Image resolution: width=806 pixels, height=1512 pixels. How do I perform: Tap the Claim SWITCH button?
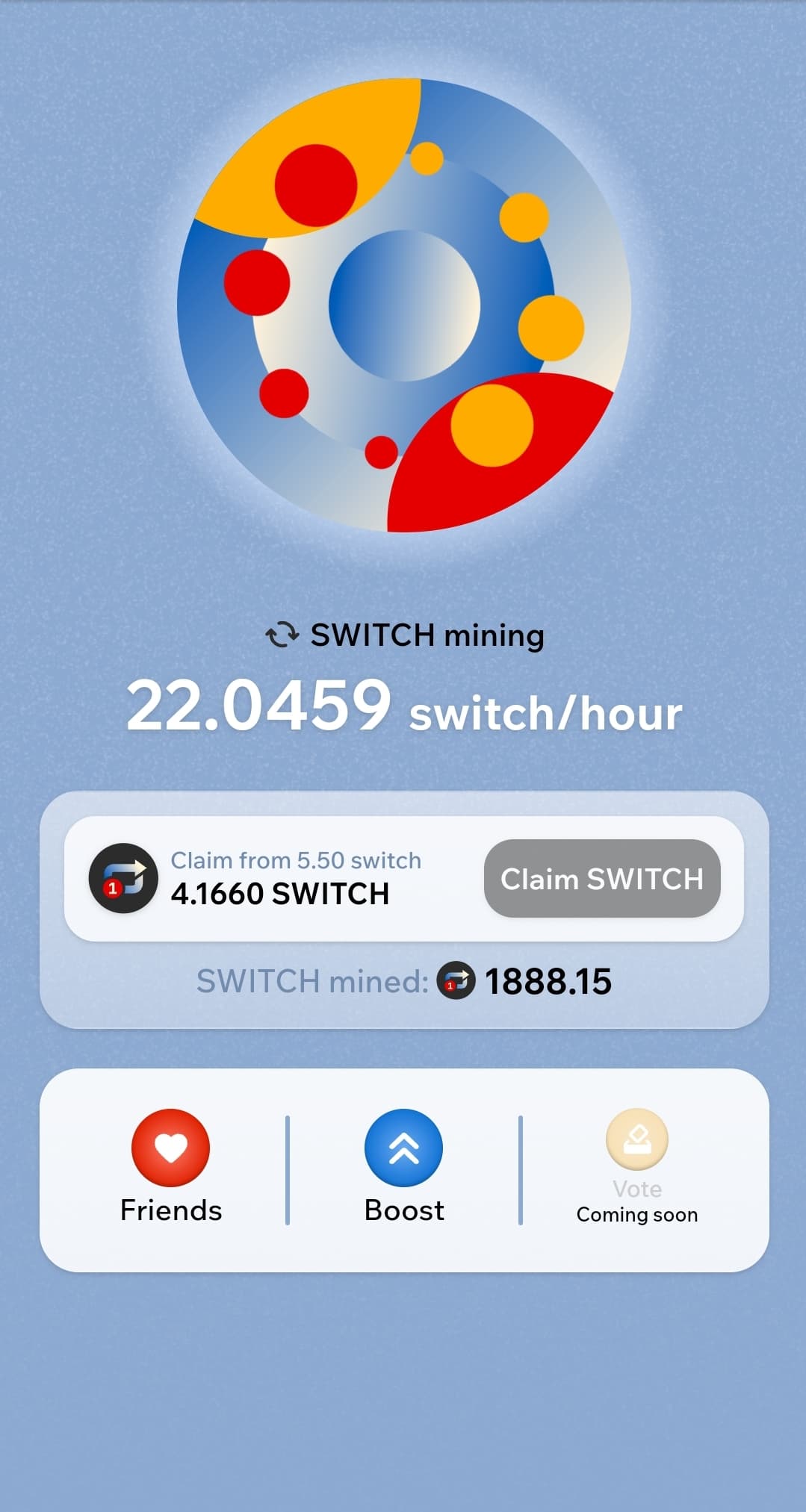coord(602,879)
